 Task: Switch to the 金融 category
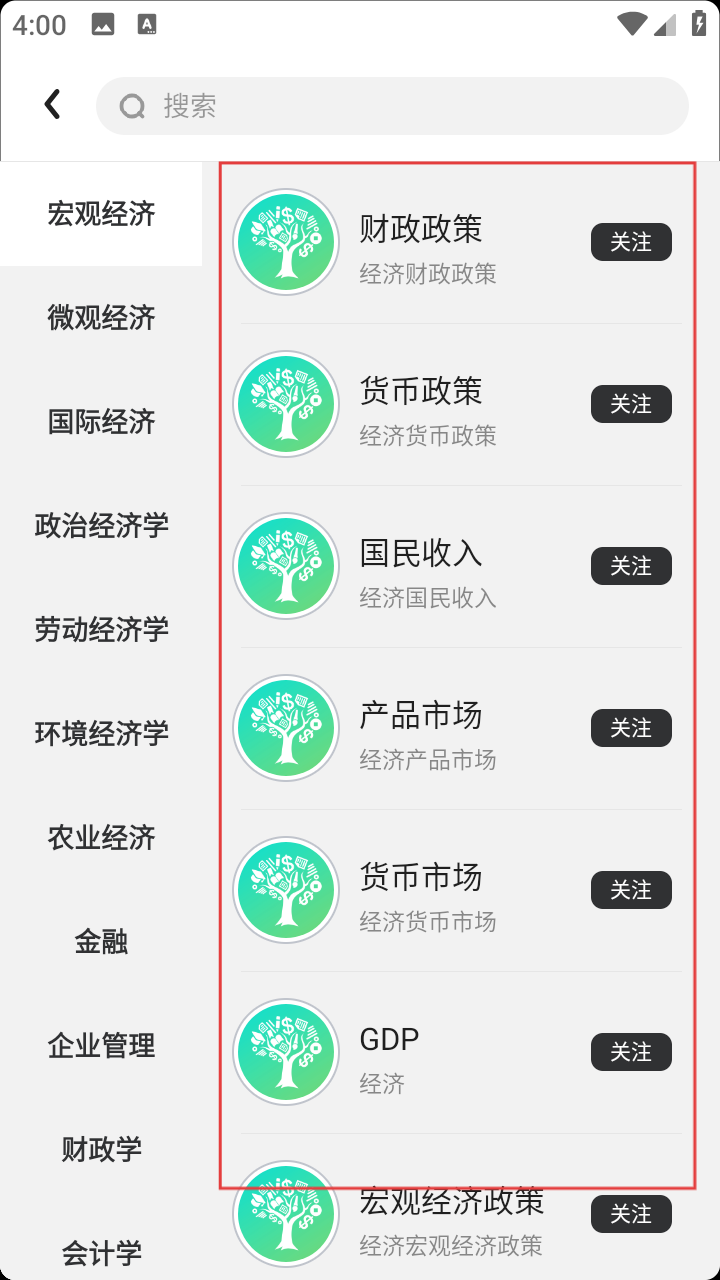(101, 942)
